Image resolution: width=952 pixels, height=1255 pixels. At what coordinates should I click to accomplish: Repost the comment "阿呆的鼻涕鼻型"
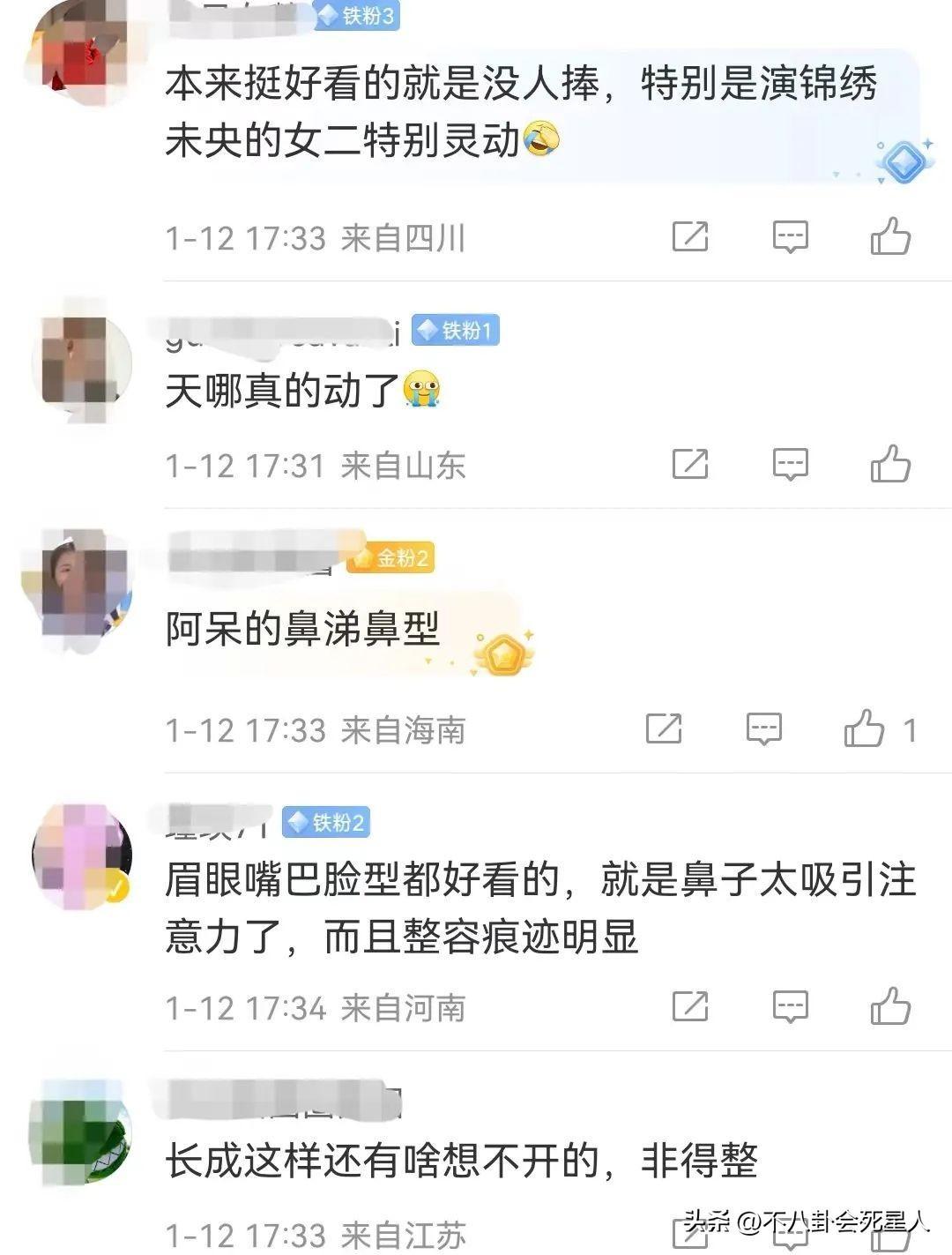point(664,728)
